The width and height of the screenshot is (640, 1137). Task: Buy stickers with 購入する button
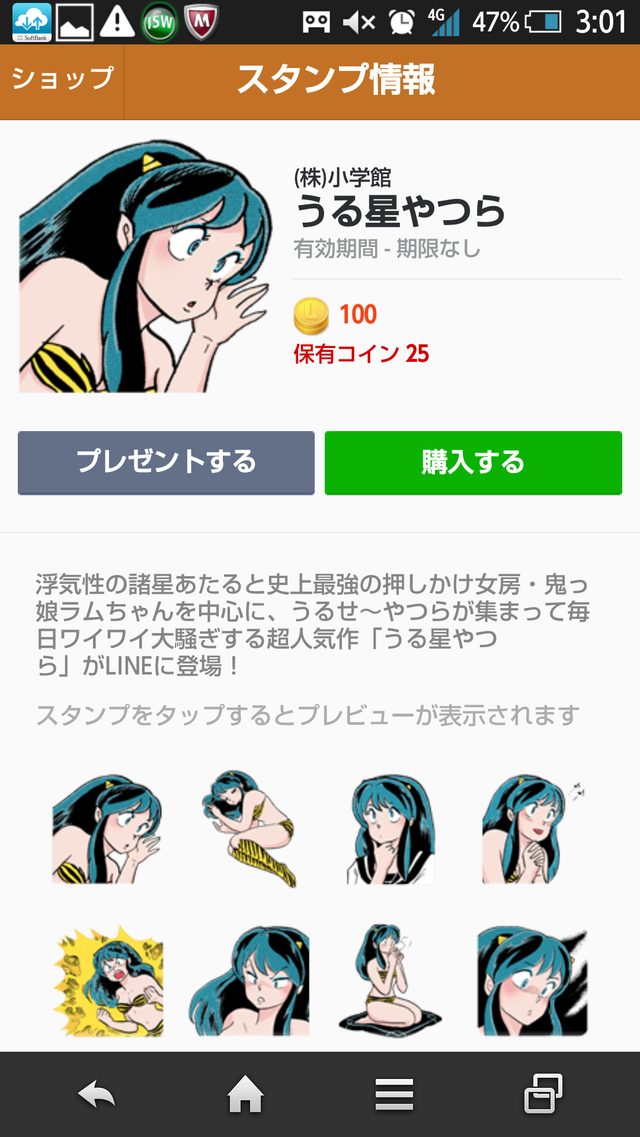pyautogui.click(x=473, y=462)
